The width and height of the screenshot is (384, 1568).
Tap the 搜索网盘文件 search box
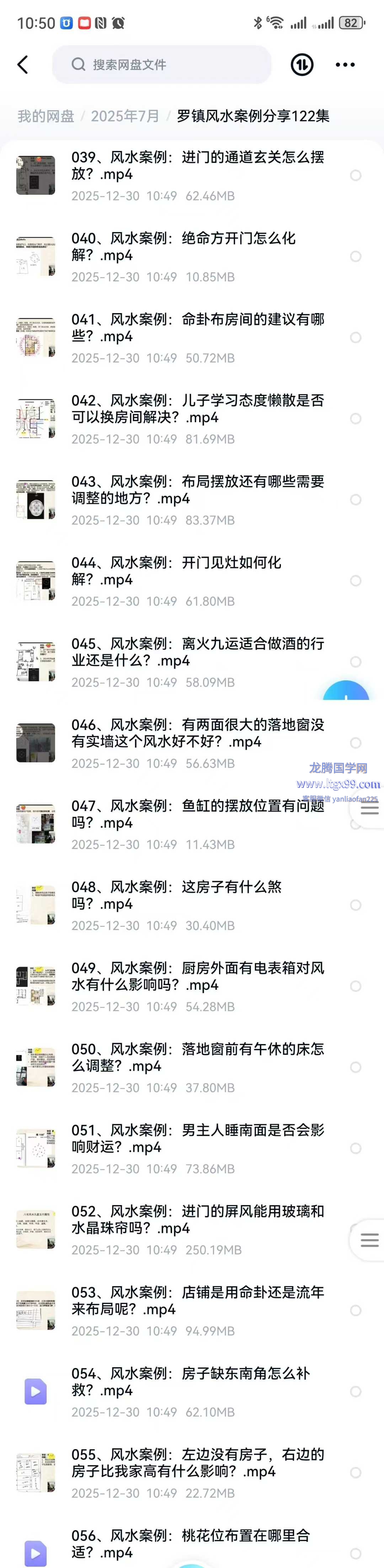tap(161, 65)
